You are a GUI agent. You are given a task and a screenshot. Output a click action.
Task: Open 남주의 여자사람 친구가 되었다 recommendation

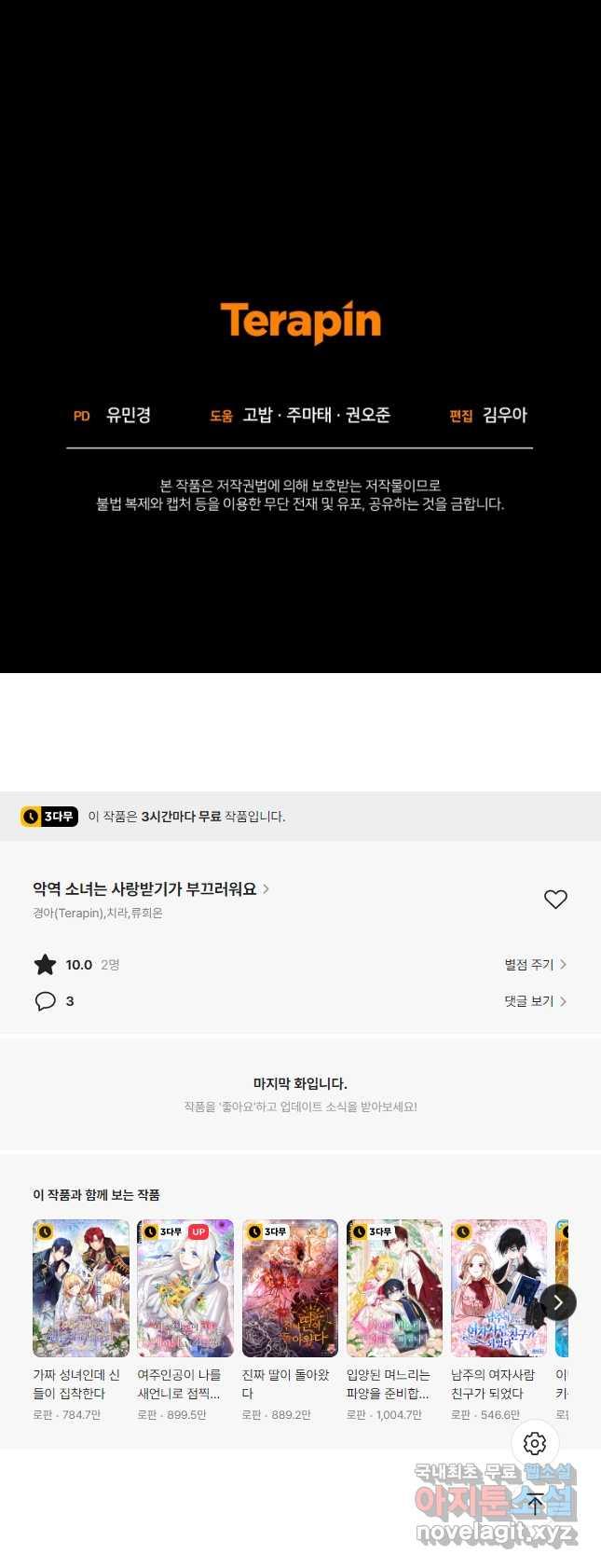click(499, 1288)
